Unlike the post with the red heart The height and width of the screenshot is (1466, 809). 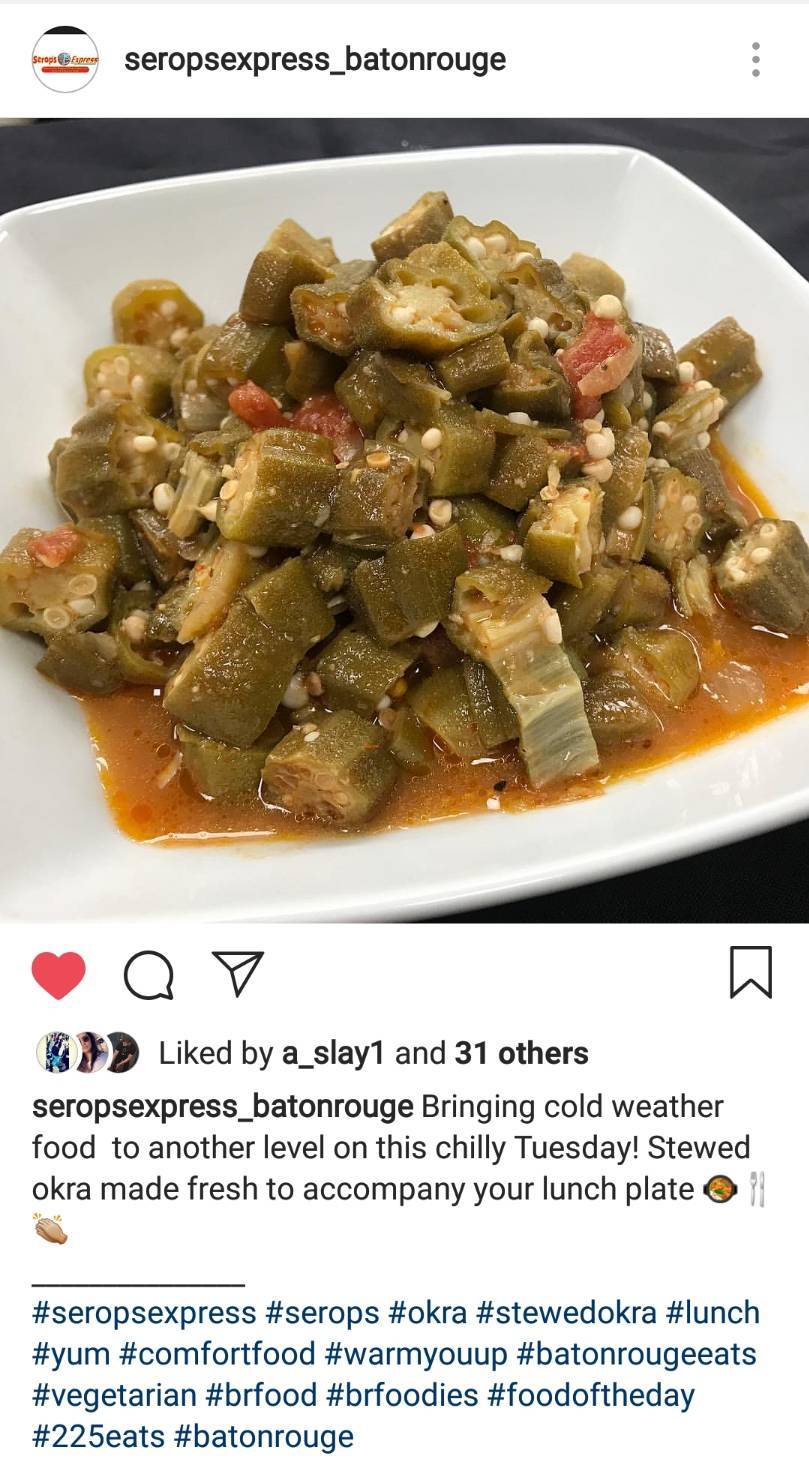coord(58,975)
